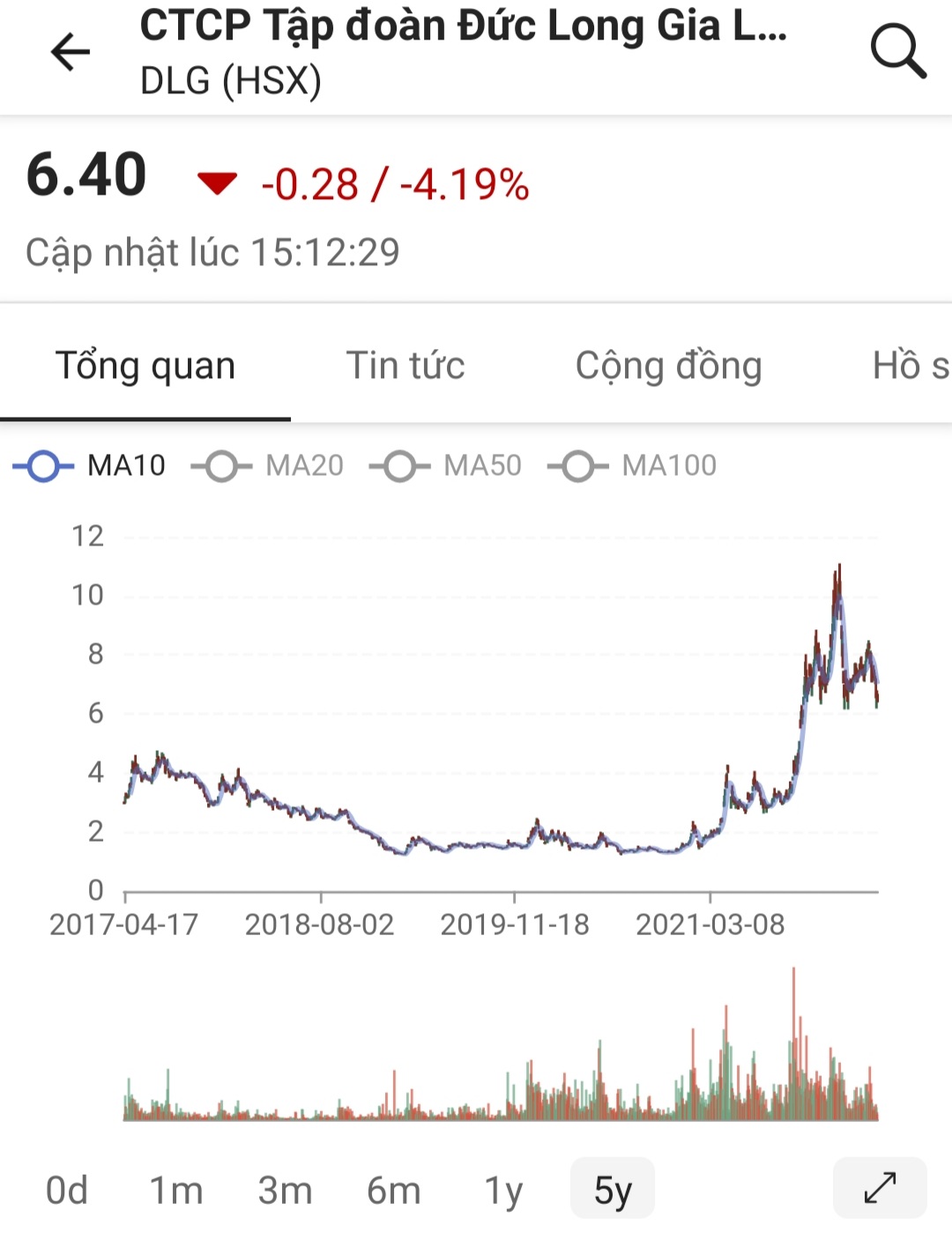This screenshot has width=952, height=1240.
Task: Choose the 6m chart range
Action: pyautogui.click(x=393, y=1190)
